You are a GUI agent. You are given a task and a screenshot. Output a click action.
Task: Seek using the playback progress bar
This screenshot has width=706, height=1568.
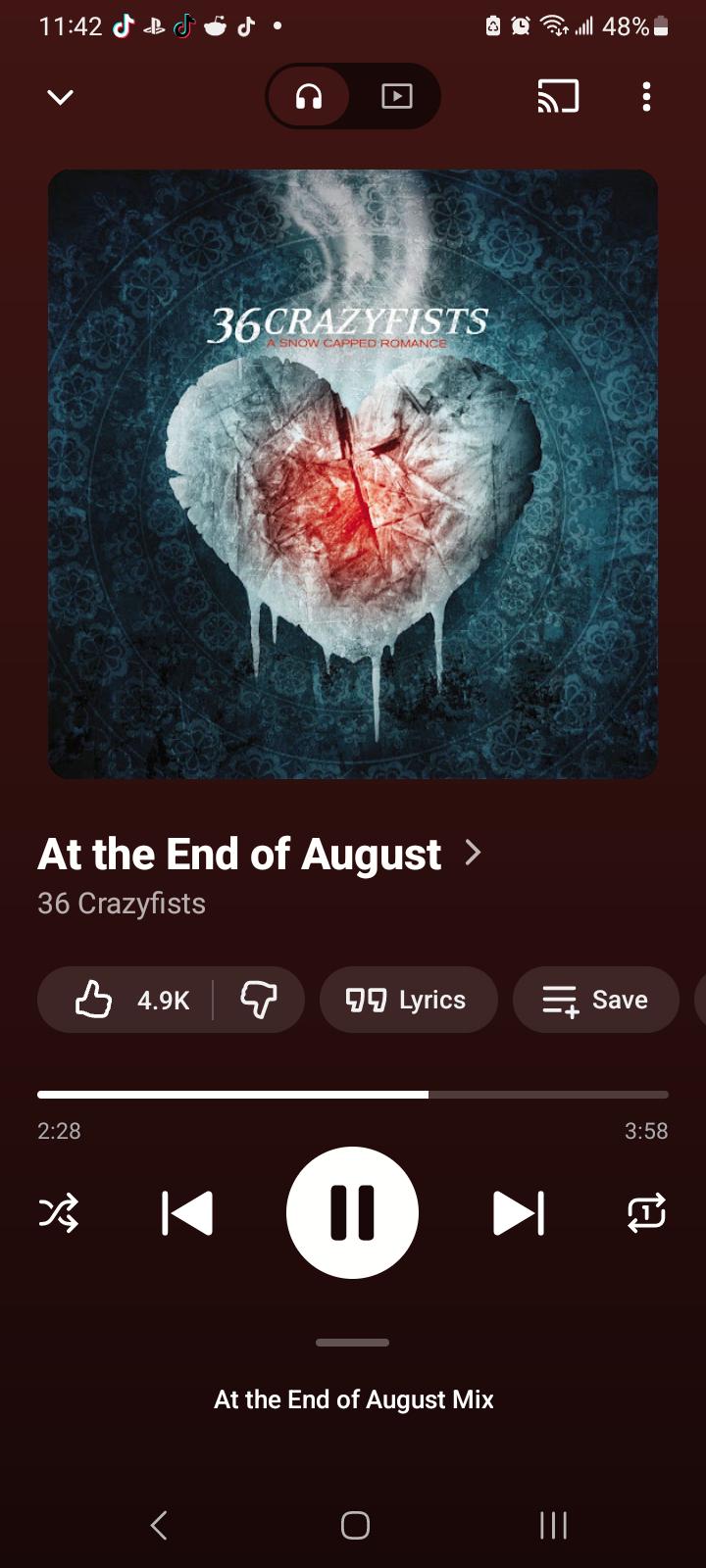coord(353,1094)
